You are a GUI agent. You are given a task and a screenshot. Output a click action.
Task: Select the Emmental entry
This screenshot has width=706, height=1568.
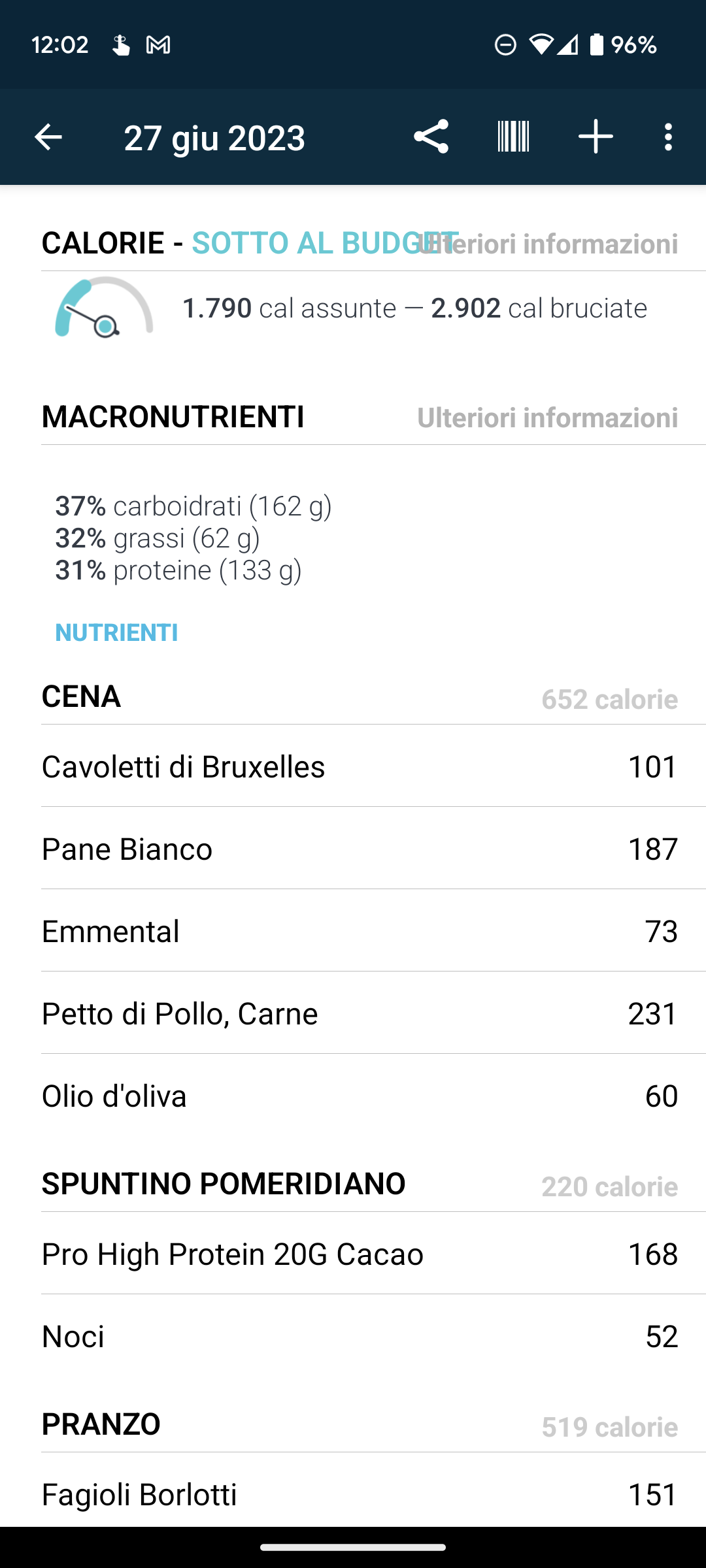pos(360,931)
